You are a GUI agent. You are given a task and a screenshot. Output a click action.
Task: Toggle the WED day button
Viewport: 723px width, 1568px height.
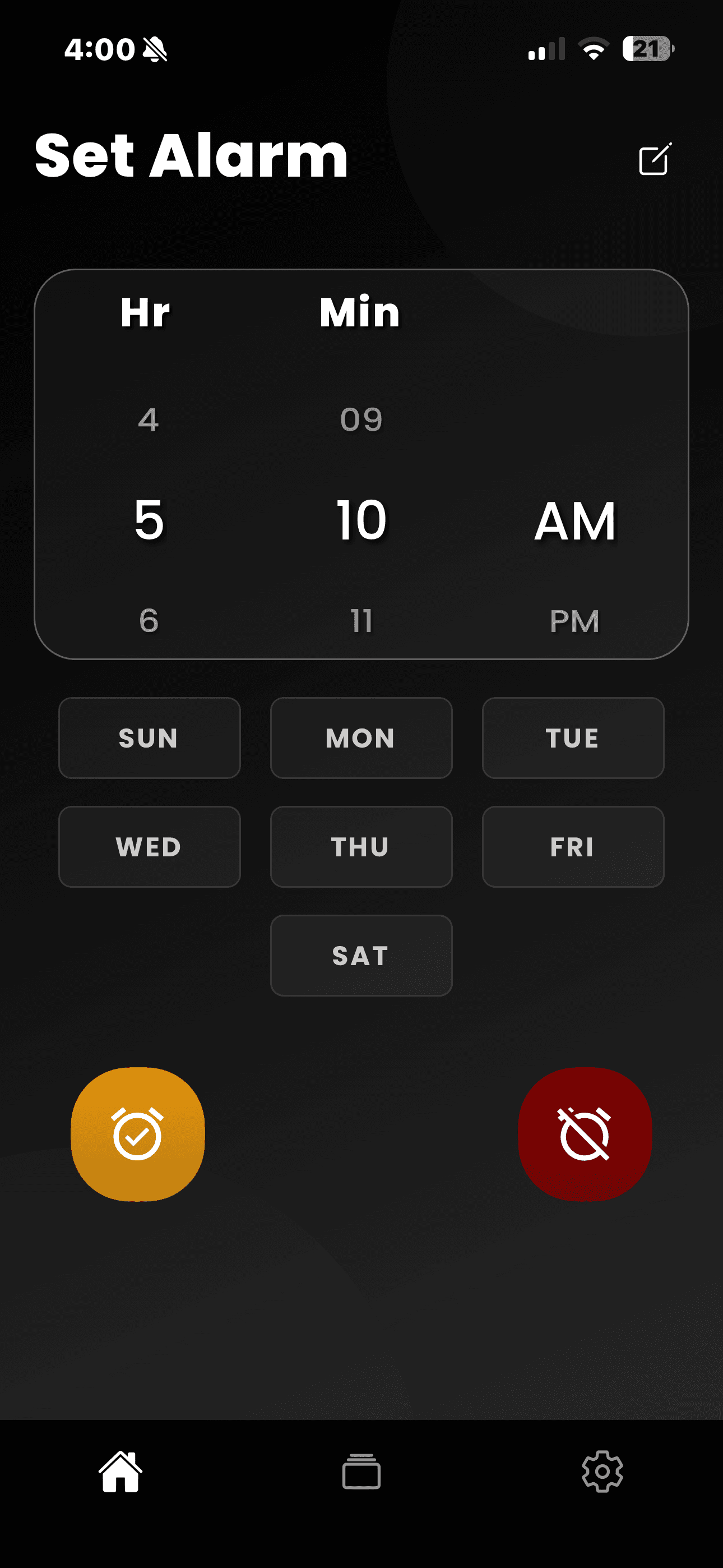pyautogui.click(x=149, y=847)
